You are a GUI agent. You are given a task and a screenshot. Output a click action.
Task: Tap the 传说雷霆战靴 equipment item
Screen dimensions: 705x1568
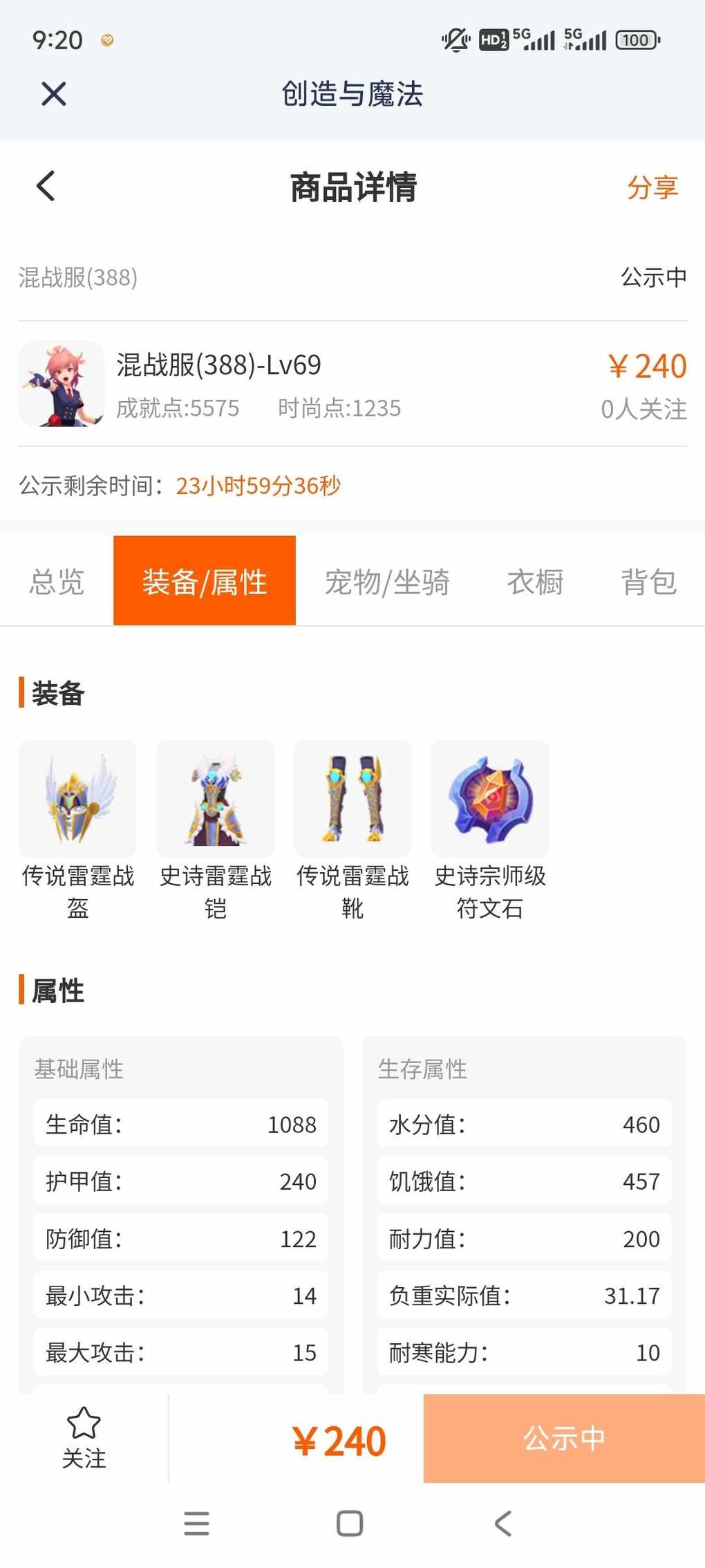click(352, 800)
